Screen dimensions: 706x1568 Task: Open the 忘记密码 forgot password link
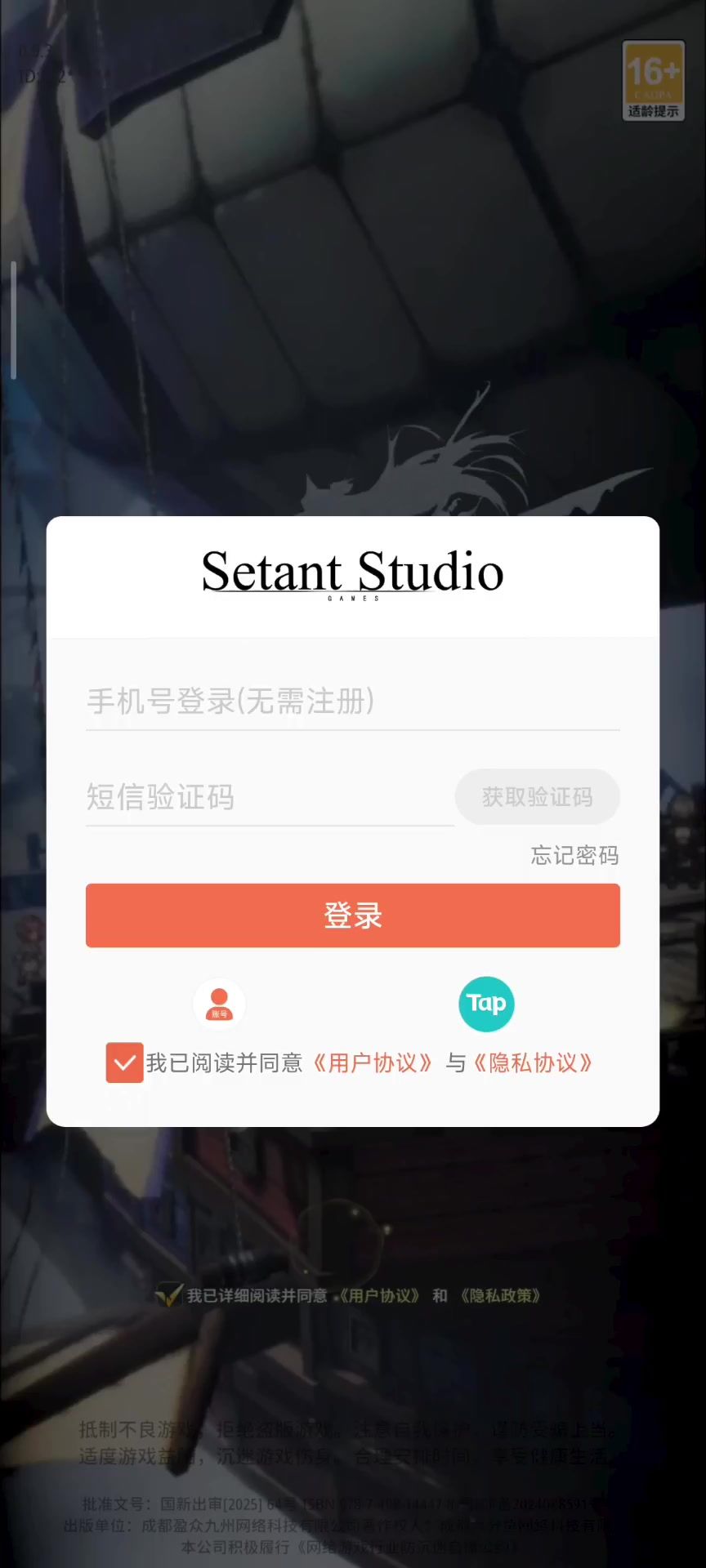coord(574,855)
